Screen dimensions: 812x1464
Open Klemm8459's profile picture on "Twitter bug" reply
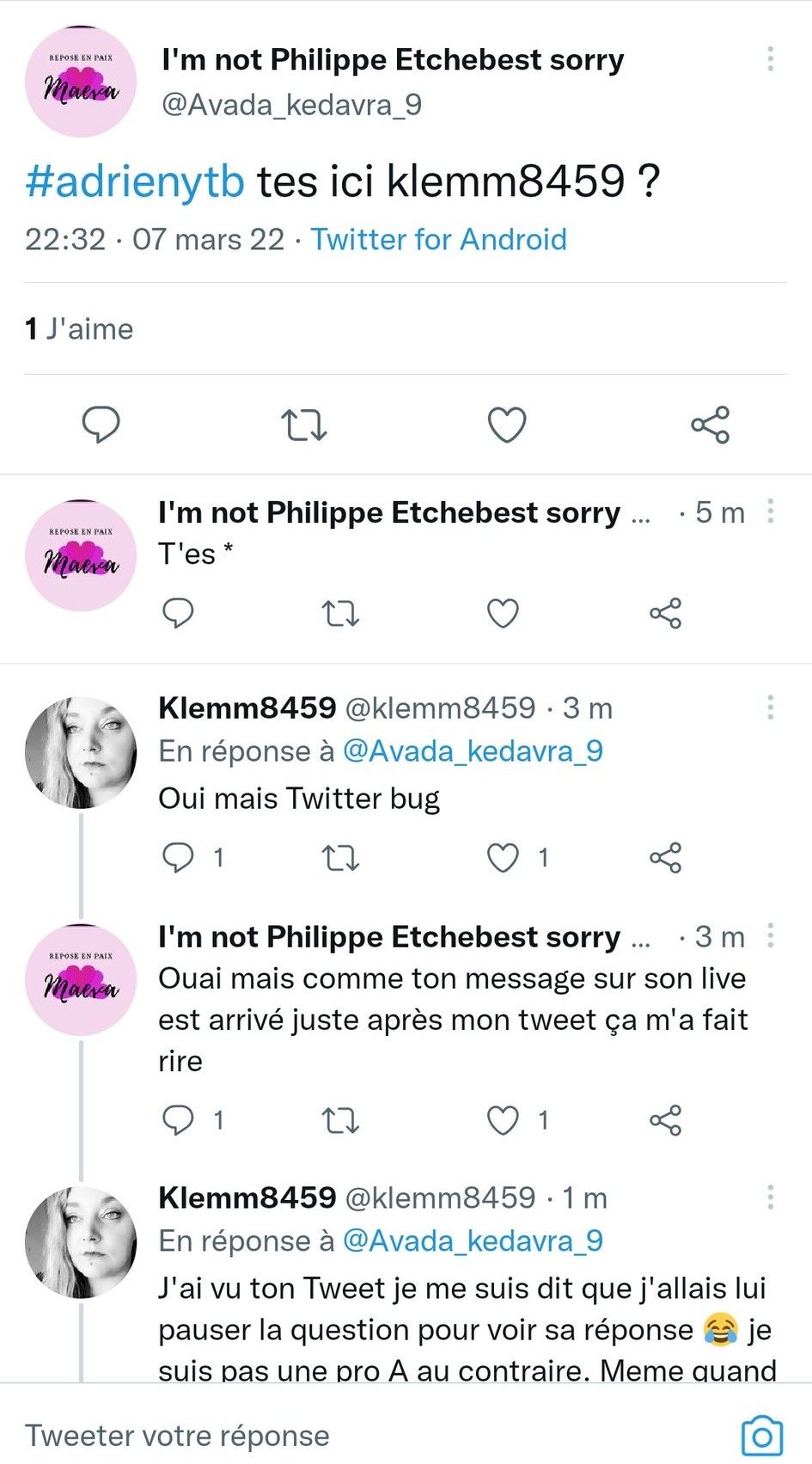coord(81,753)
